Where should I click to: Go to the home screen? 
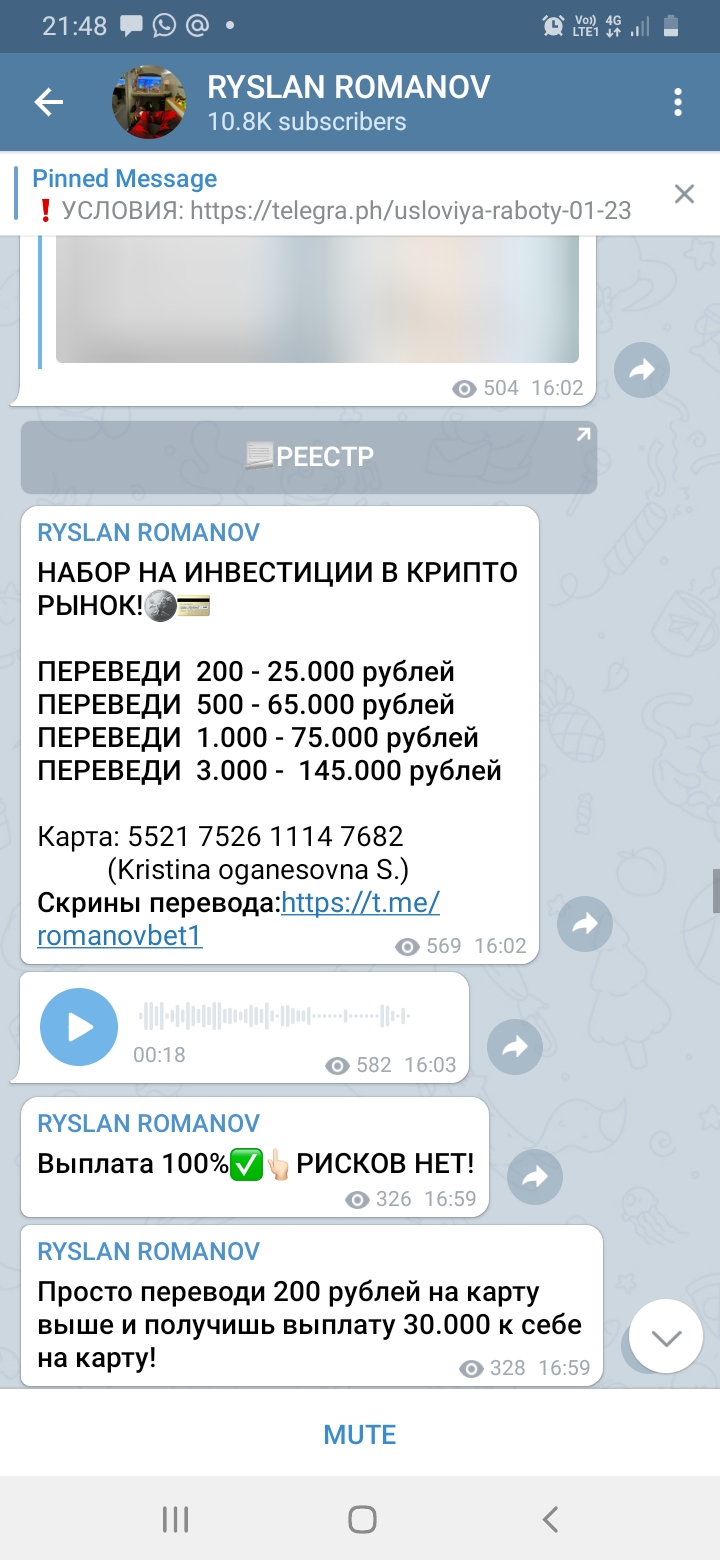[362, 1520]
